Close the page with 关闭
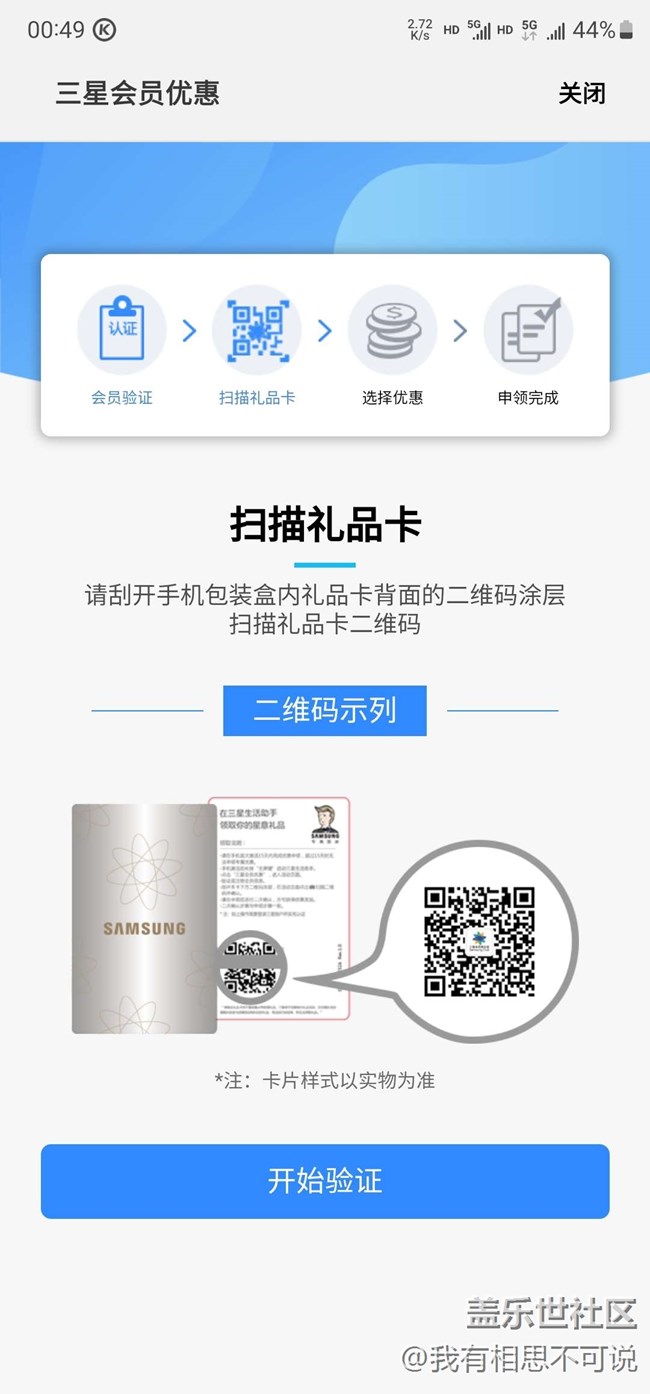The image size is (650, 1394). tap(582, 94)
